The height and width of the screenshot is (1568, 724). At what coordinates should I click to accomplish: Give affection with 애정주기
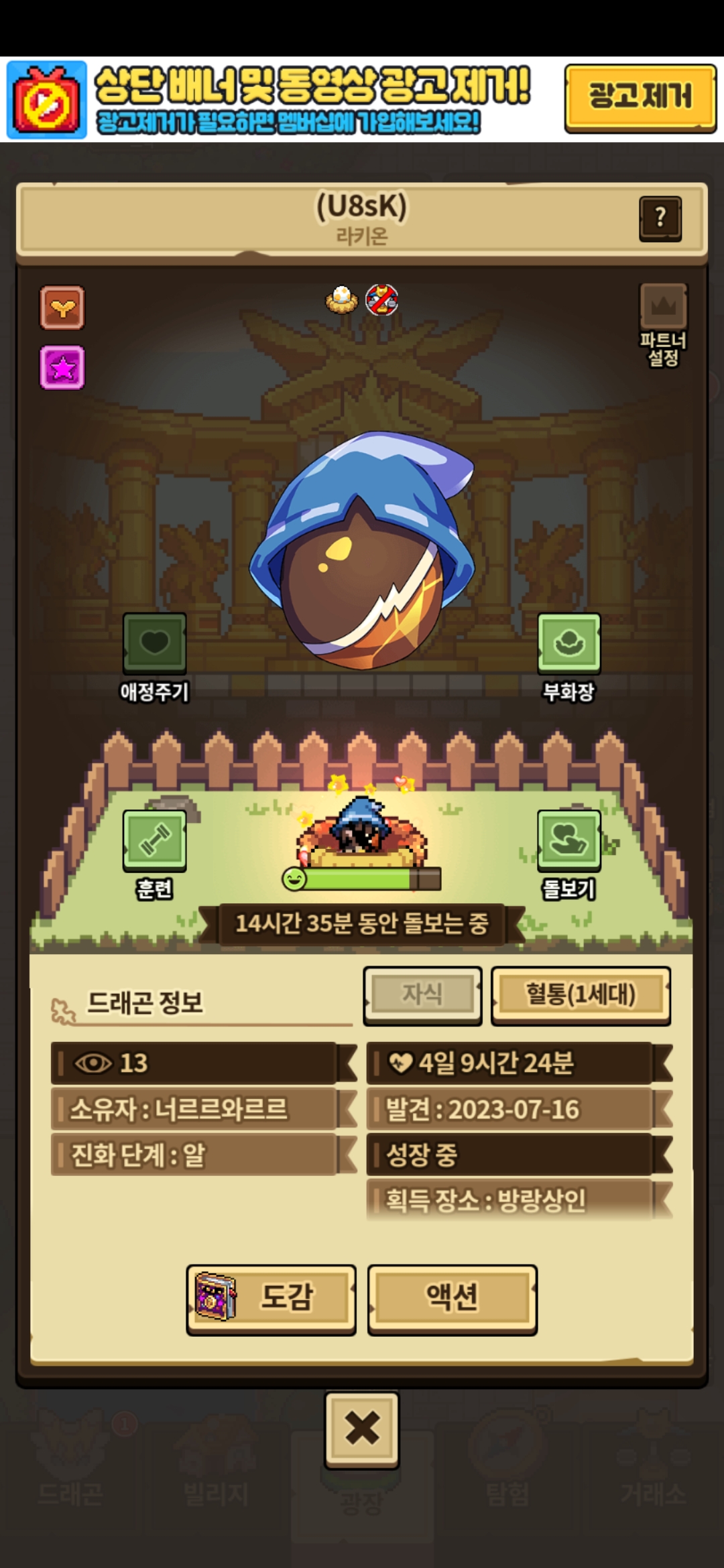[x=154, y=643]
